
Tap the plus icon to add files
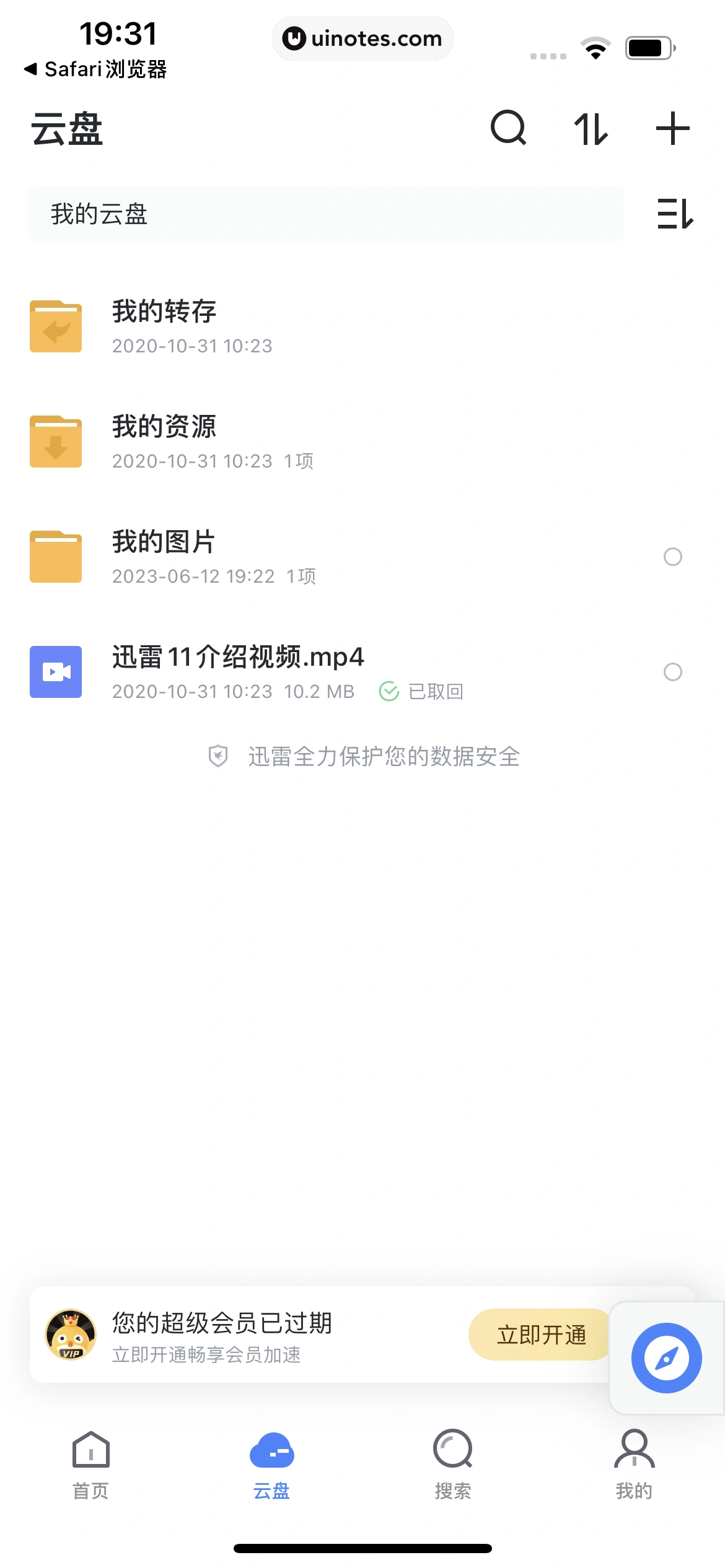pyautogui.click(x=672, y=129)
